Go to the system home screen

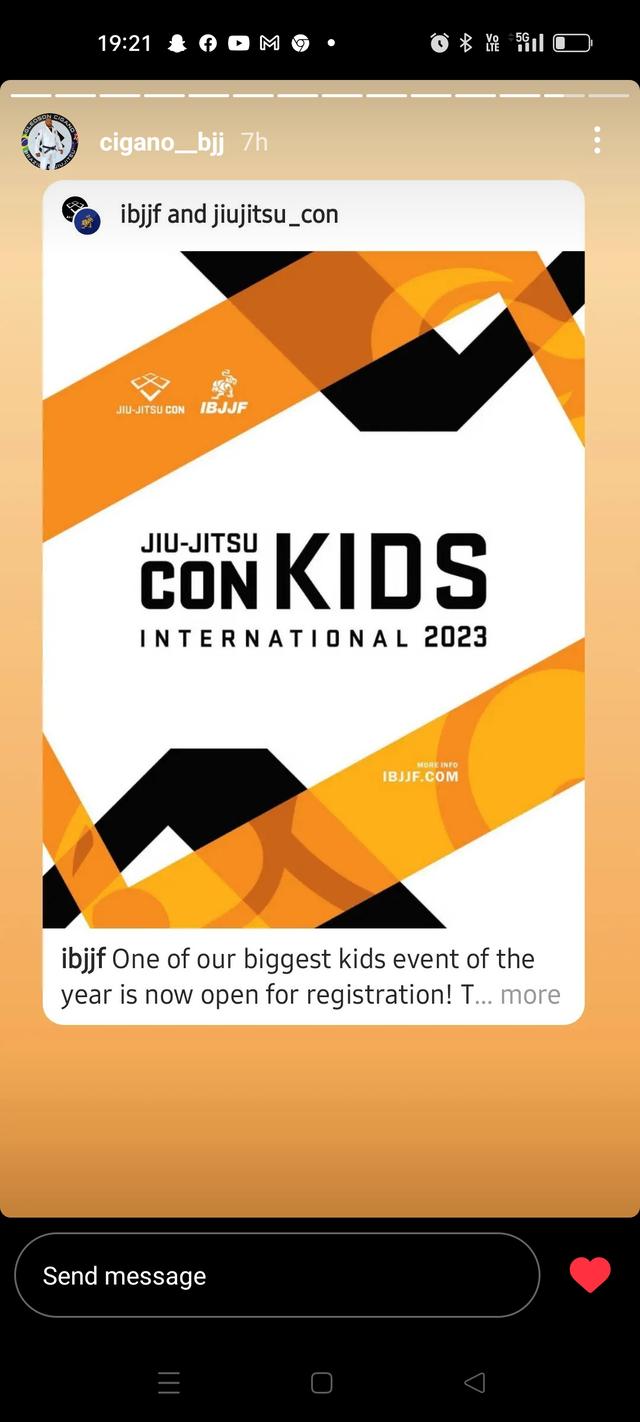coord(321,1383)
